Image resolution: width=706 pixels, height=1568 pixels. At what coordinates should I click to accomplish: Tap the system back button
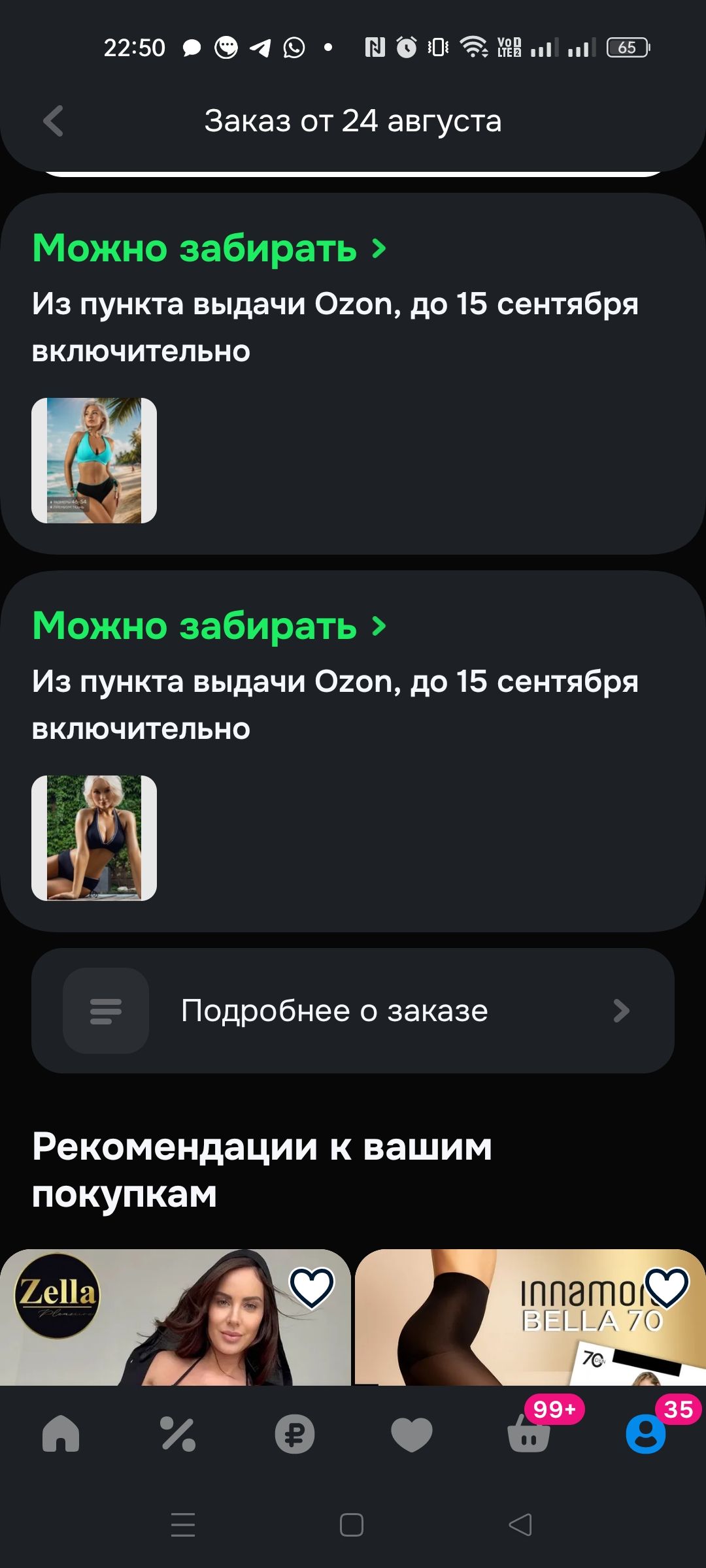tap(520, 1525)
